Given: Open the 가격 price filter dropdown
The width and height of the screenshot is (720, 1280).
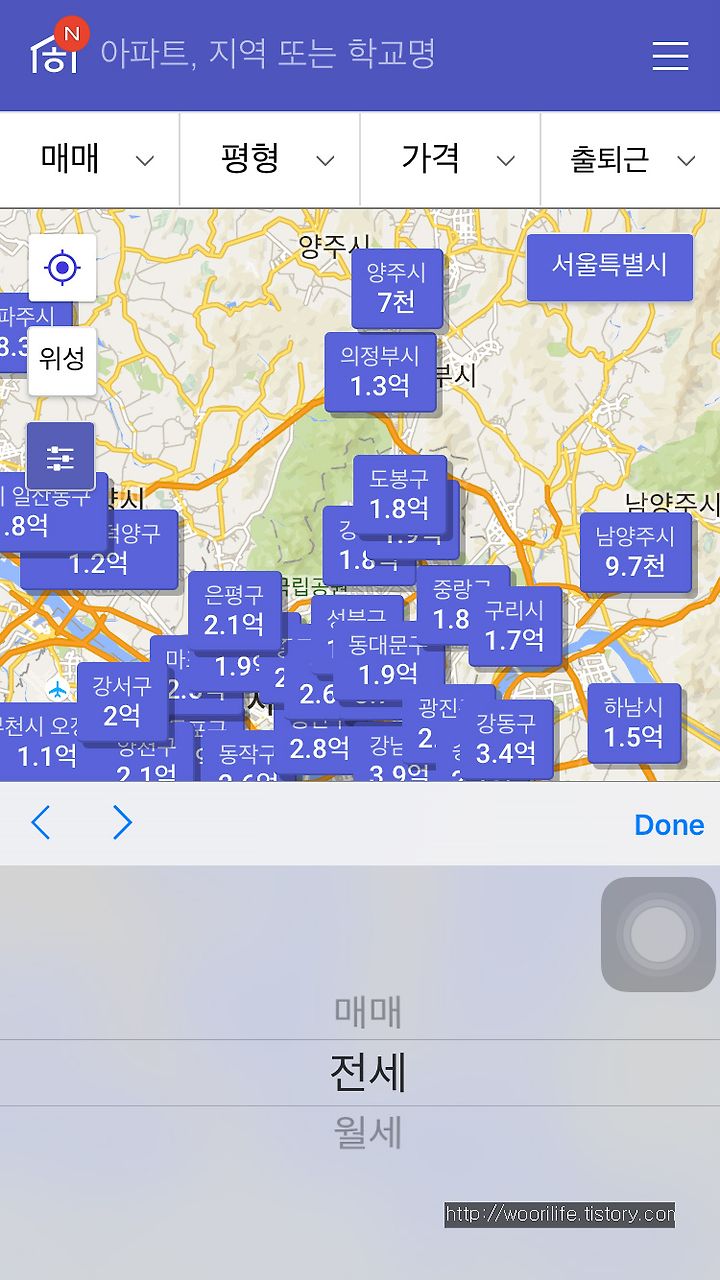Looking at the screenshot, I should (450, 159).
